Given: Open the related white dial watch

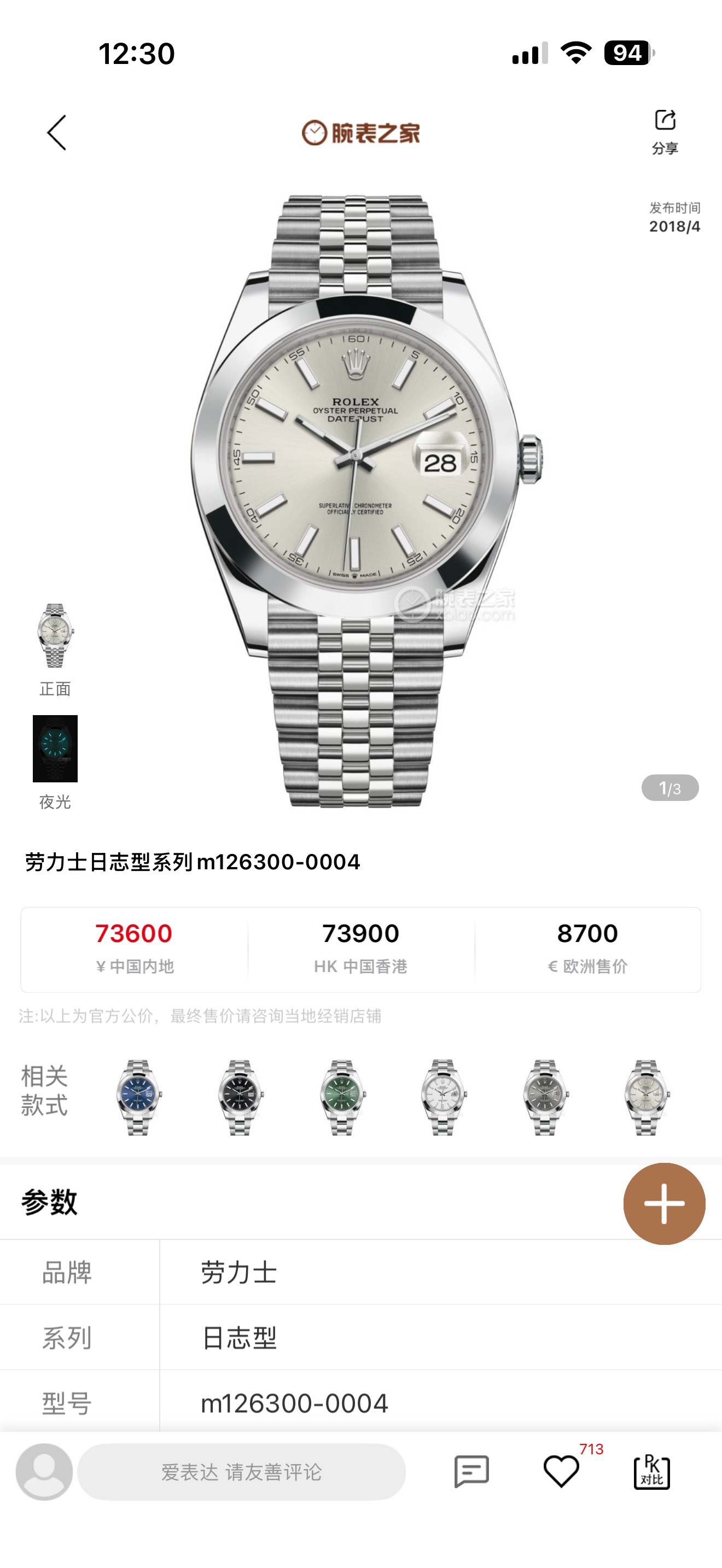Looking at the screenshot, I should point(443,1097).
